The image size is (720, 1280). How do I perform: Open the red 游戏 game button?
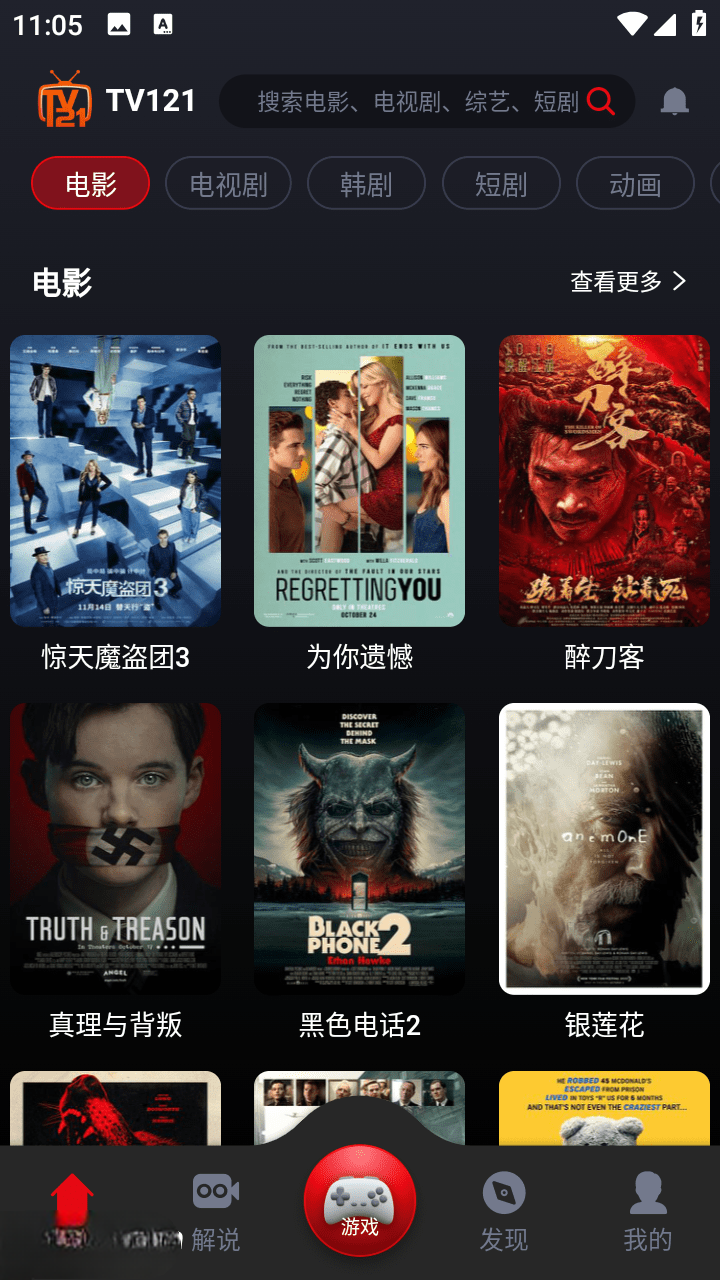point(360,1201)
